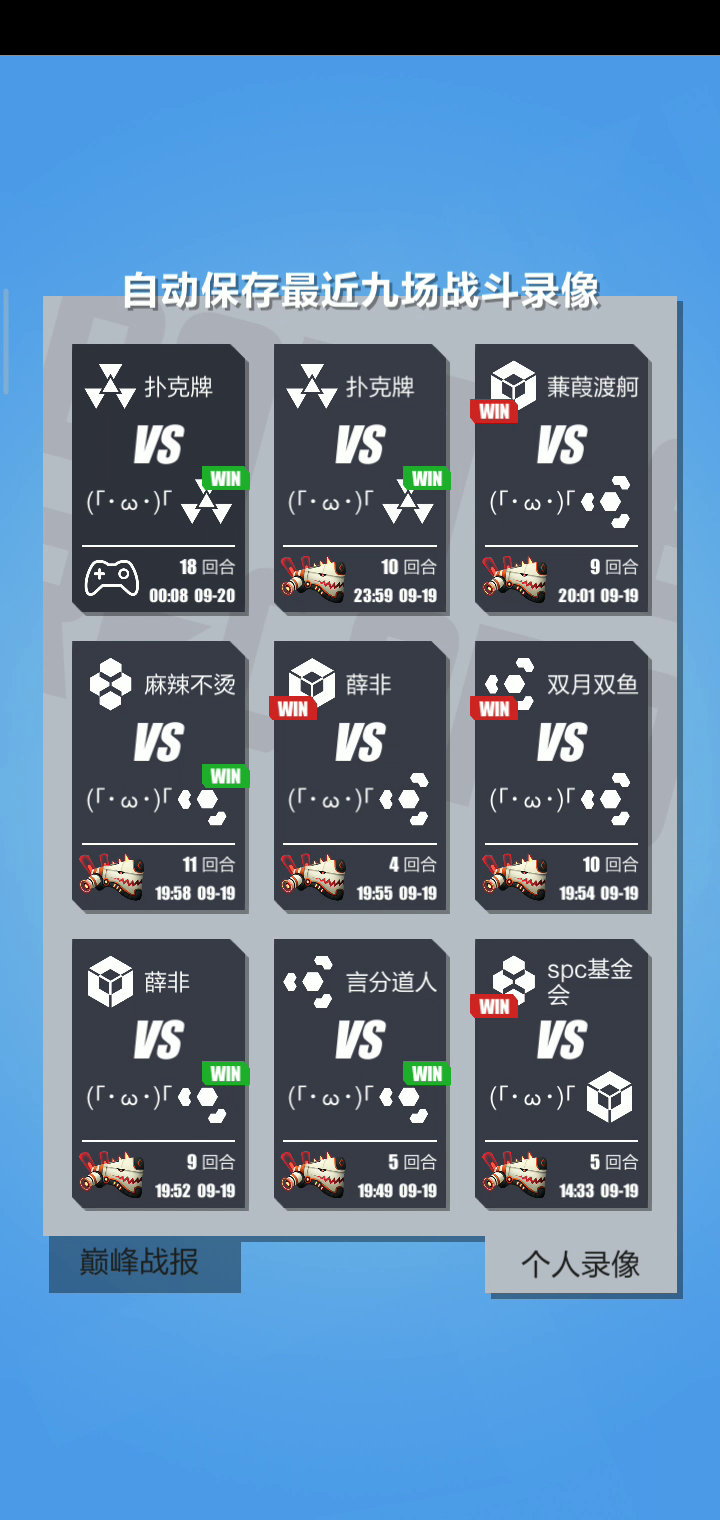This screenshot has width=720, height=1520.
Task: Open the 言分道人 battle replay
Action: [x=361, y=1074]
